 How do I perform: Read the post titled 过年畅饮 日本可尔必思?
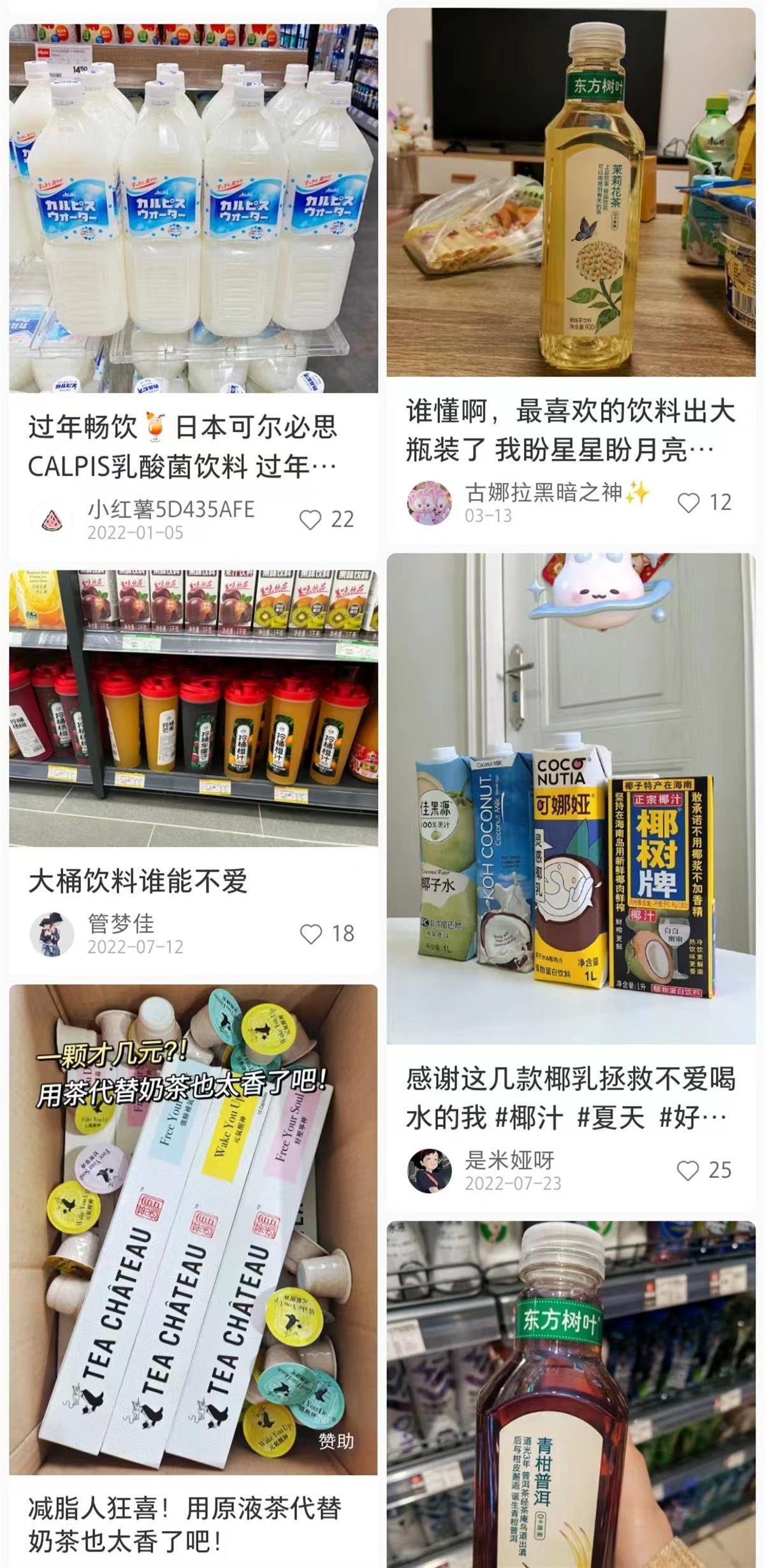[182, 447]
